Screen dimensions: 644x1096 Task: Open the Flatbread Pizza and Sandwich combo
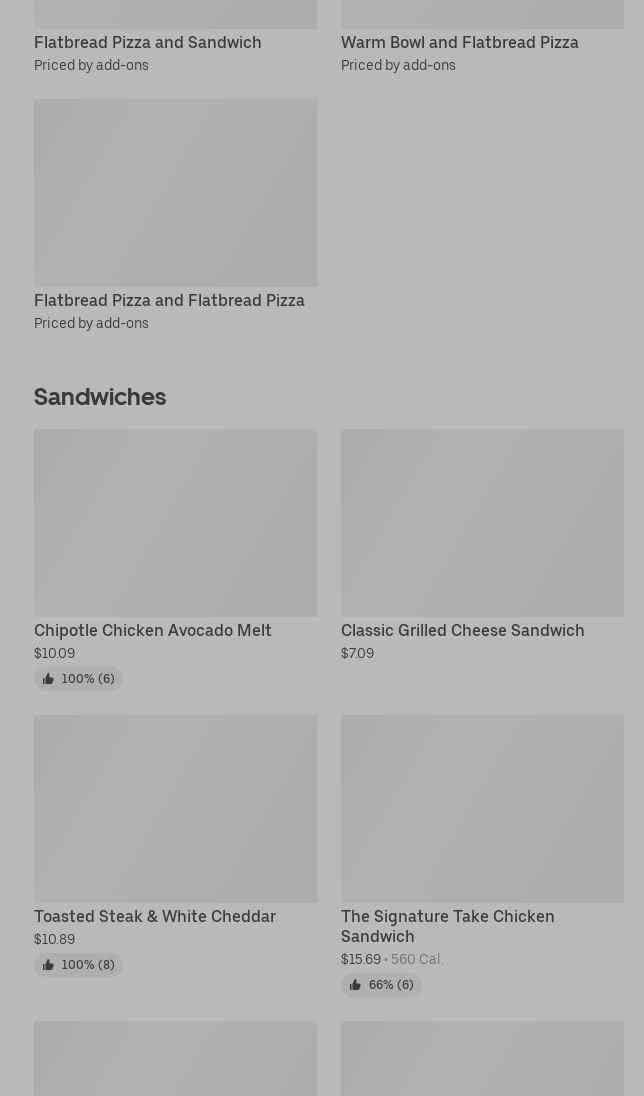pyautogui.click(x=148, y=42)
